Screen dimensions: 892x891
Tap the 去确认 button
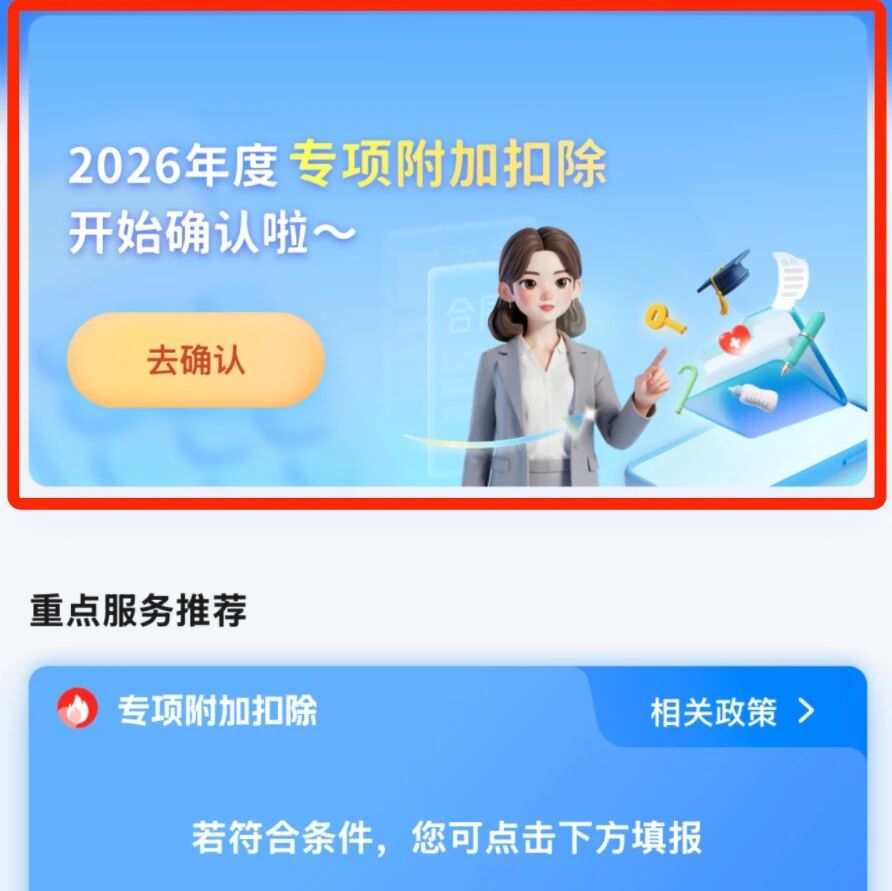[x=196, y=360]
